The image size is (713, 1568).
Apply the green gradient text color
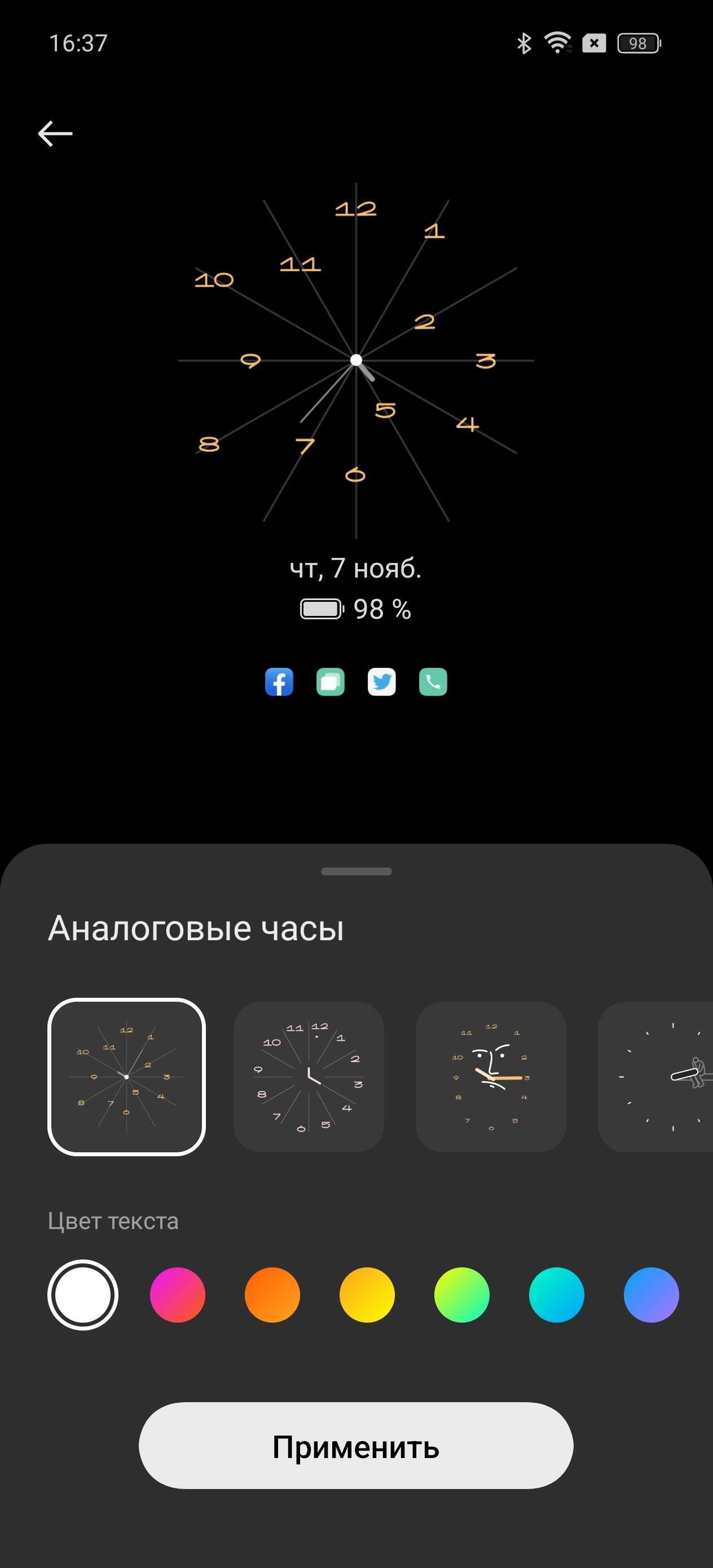point(461,1294)
